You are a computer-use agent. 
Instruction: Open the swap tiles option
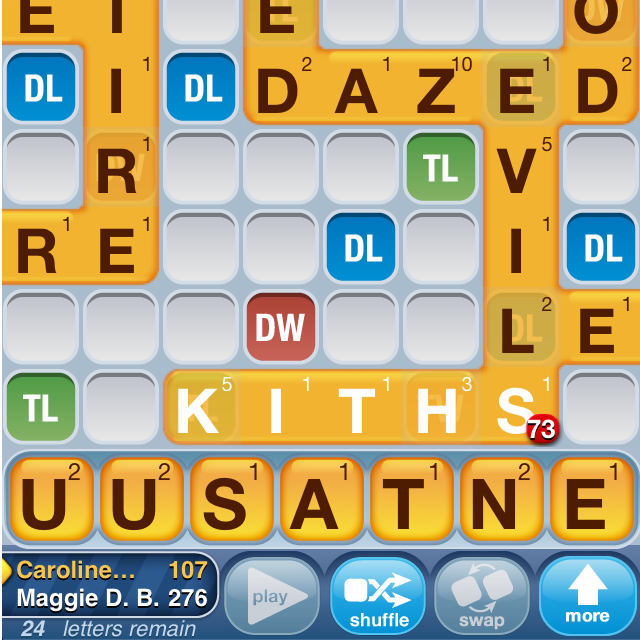(x=482, y=594)
